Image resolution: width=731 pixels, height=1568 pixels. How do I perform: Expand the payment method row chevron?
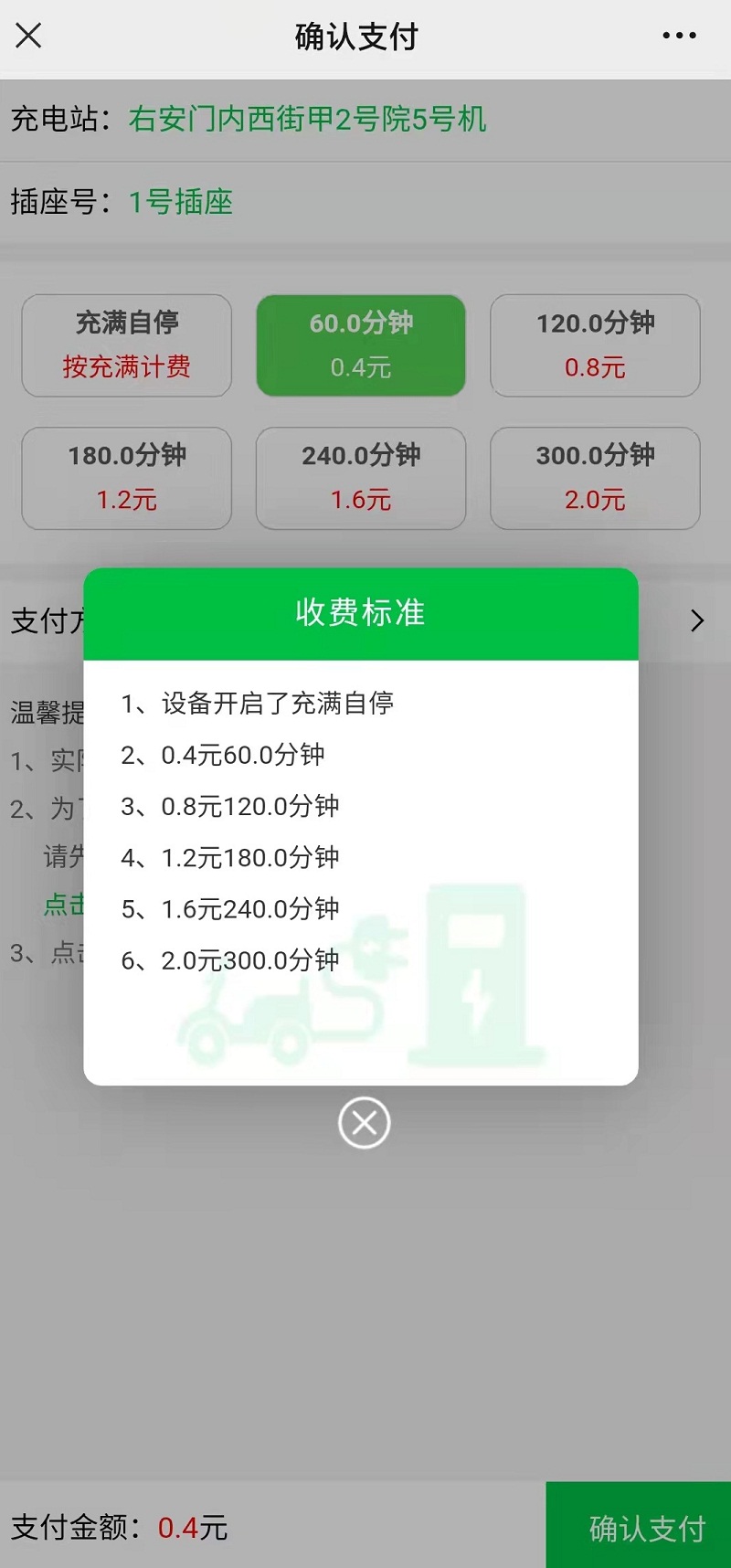click(697, 621)
